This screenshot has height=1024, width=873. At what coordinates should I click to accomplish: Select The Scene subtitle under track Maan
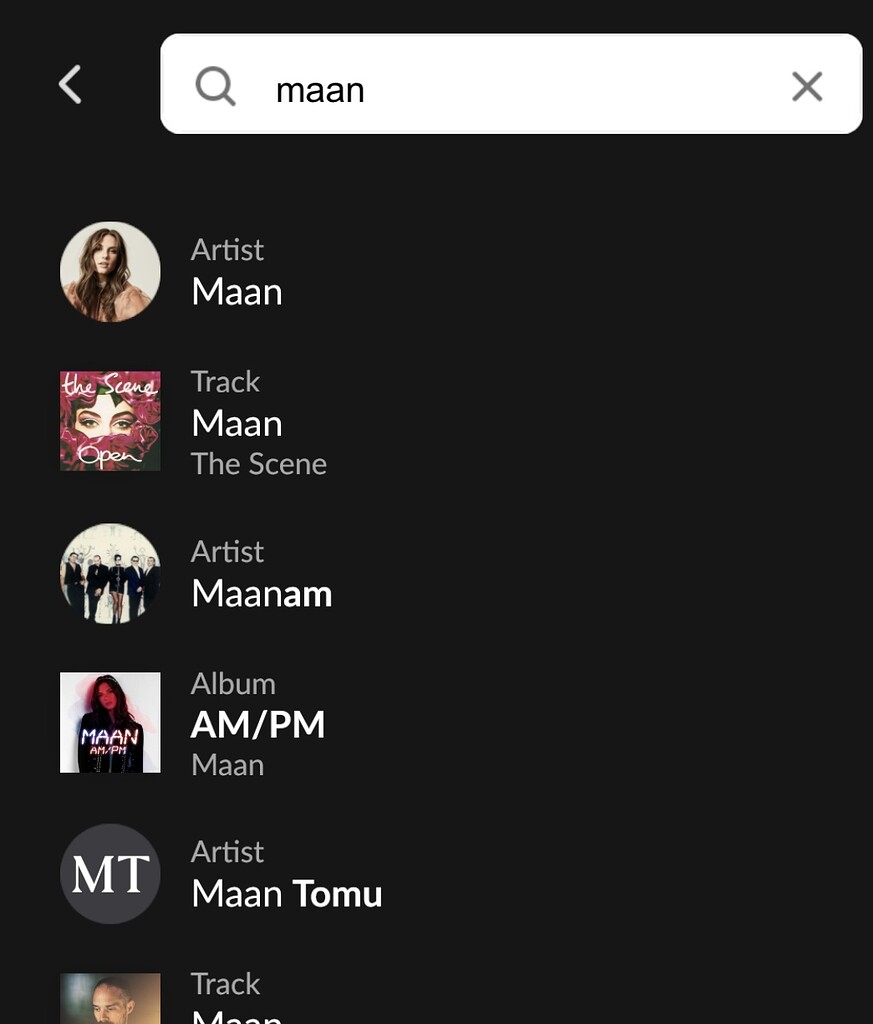259,464
